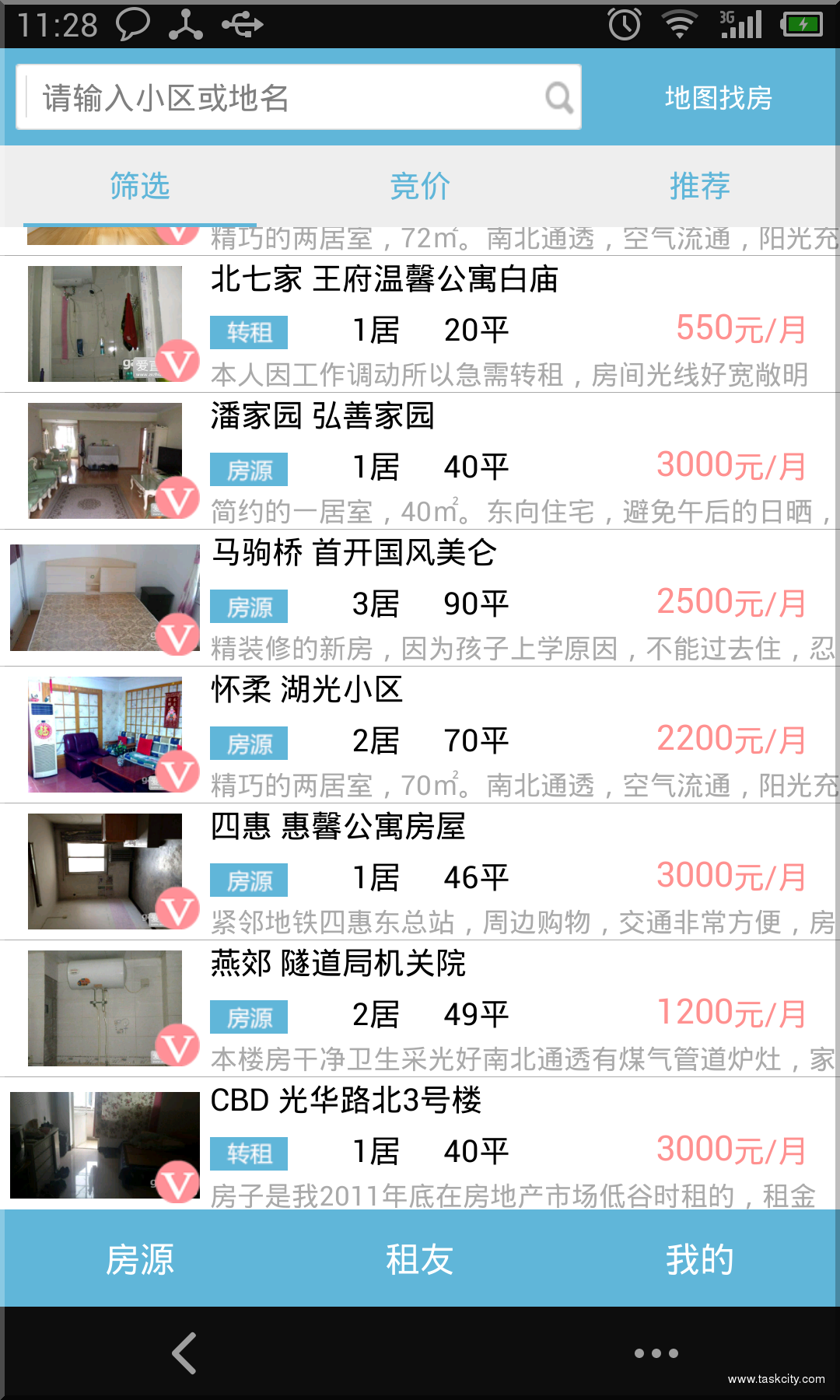Click the 地图找房 button
Screen dimensions: 840x1400
(x=718, y=97)
